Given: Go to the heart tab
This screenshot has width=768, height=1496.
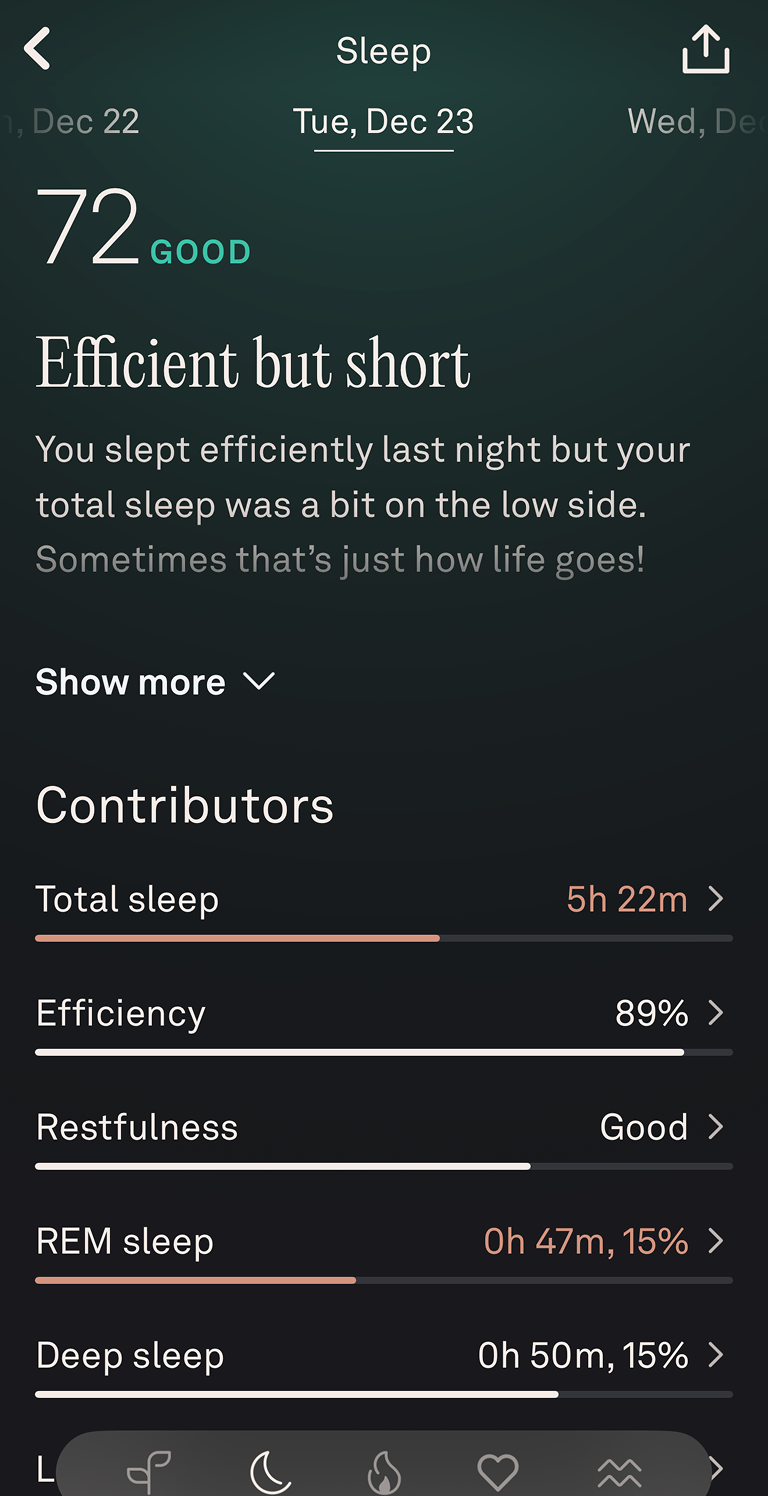Looking at the screenshot, I should pos(497,1472).
